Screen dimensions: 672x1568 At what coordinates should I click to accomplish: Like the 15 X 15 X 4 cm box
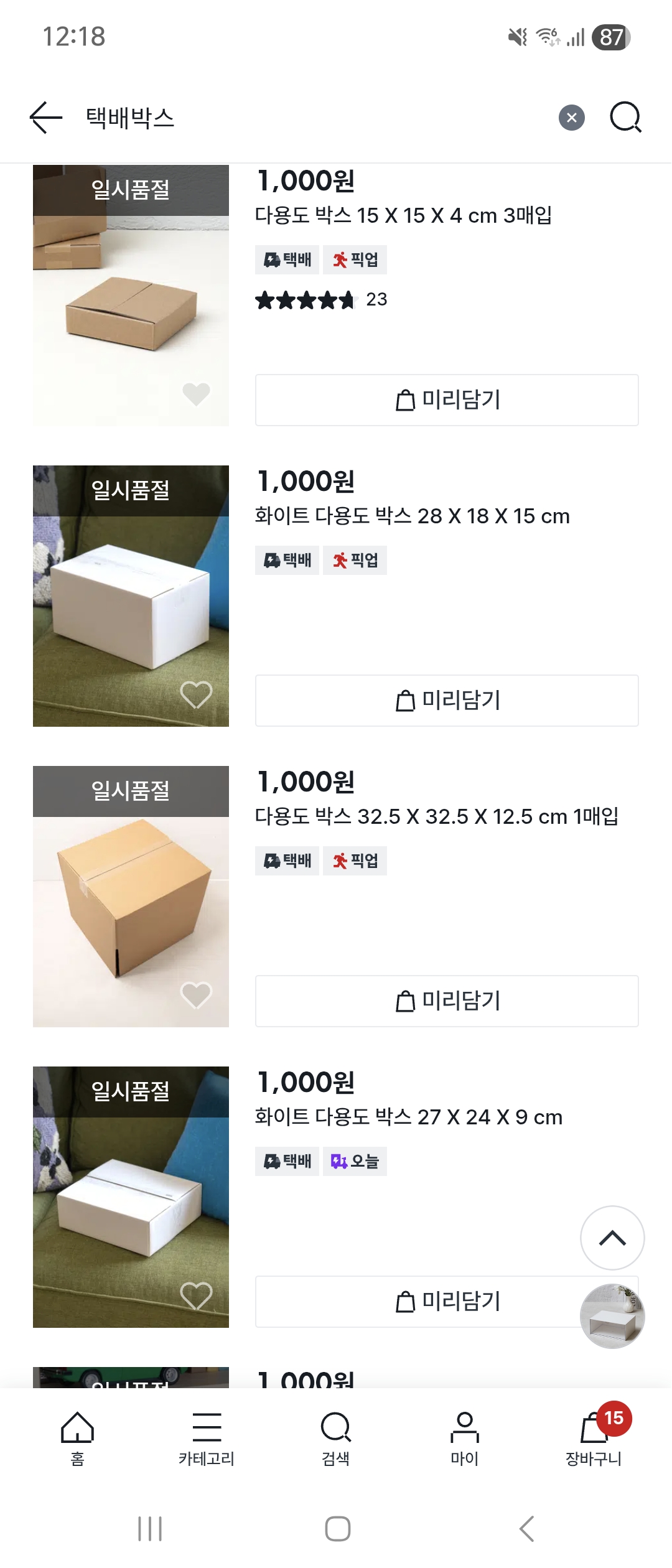(x=196, y=394)
